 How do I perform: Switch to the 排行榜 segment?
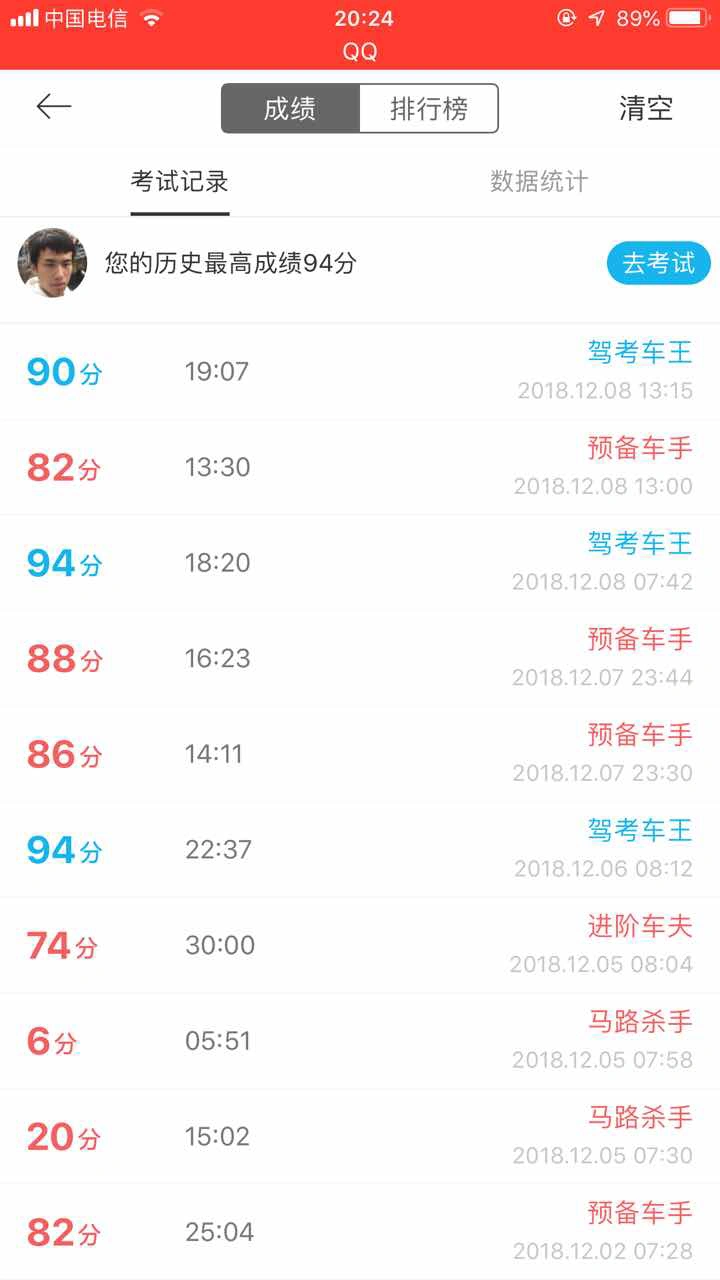(x=429, y=108)
